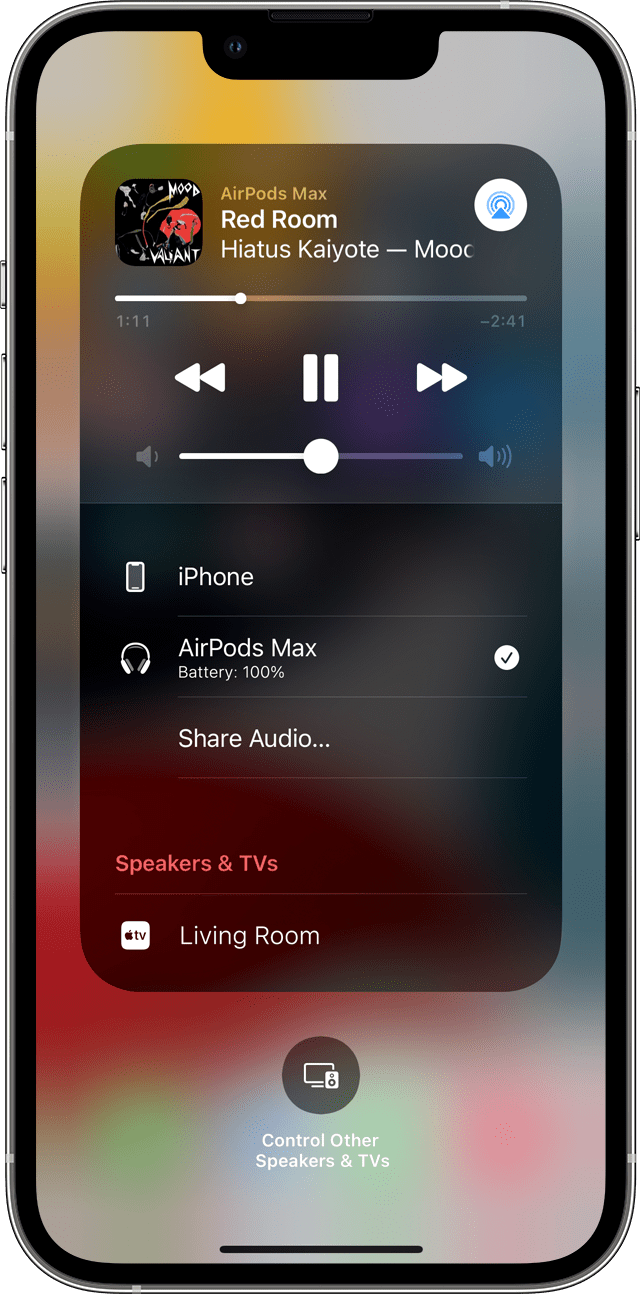Play audio on Living Room Apple TV
This screenshot has width=640, height=1294.
(x=320, y=936)
